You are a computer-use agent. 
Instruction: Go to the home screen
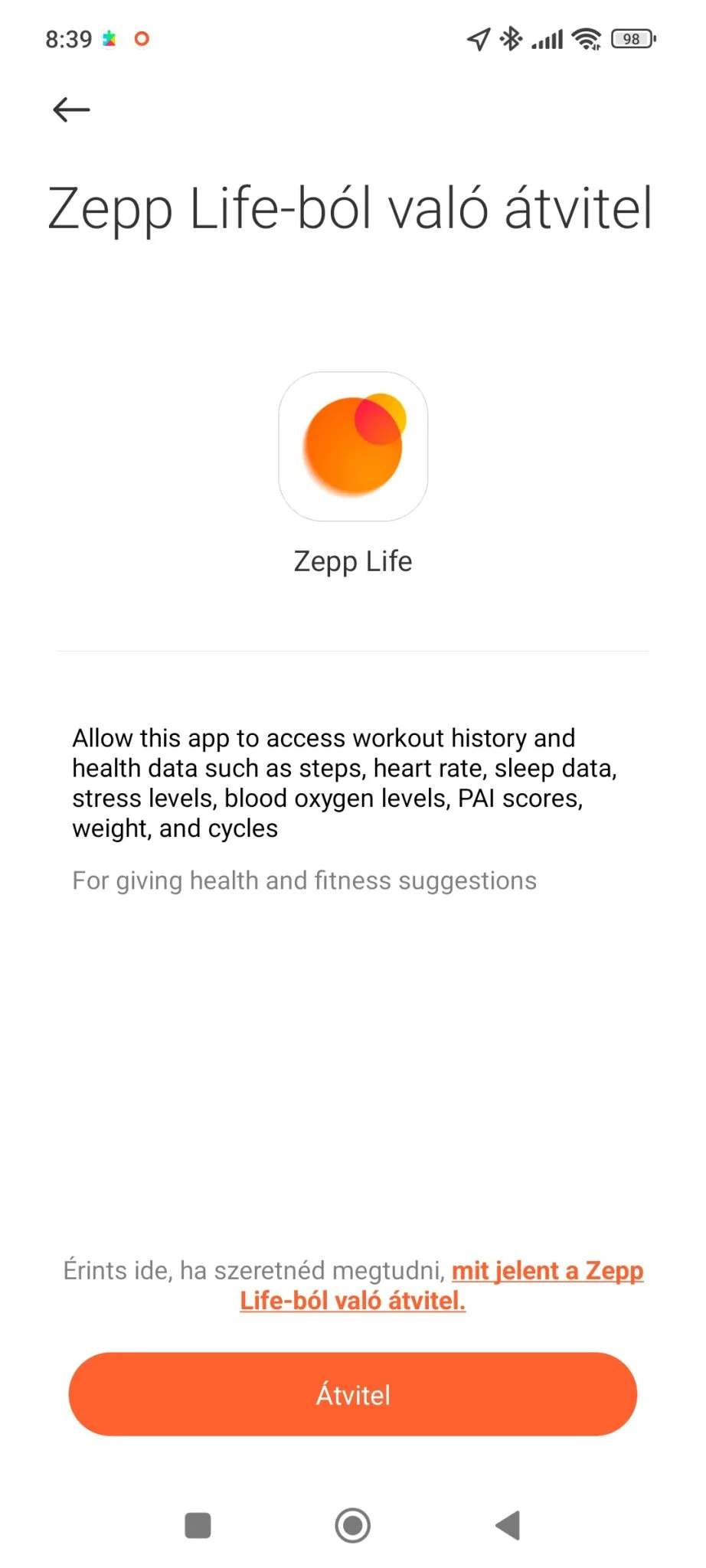pyautogui.click(x=353, y=1525)
